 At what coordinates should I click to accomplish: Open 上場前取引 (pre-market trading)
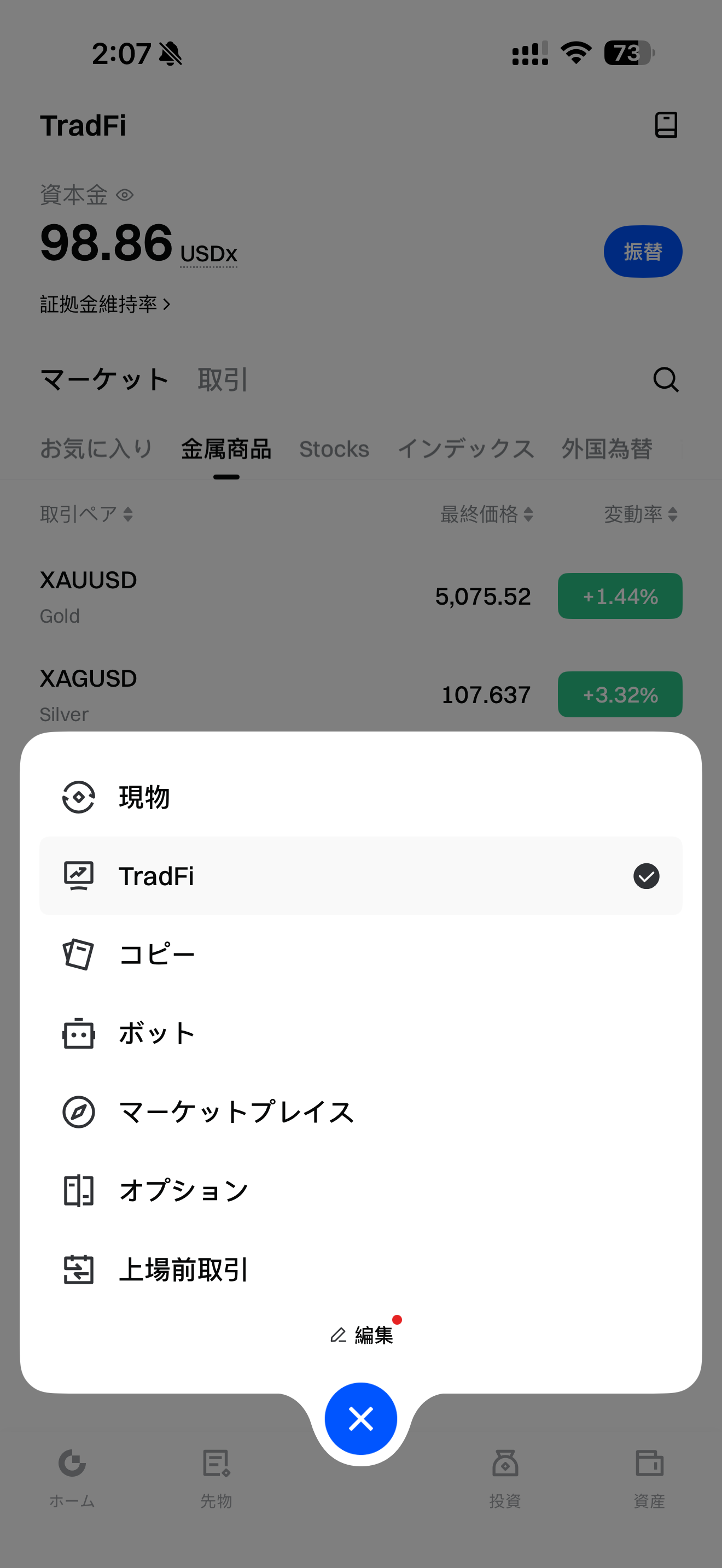[183, 1269]
